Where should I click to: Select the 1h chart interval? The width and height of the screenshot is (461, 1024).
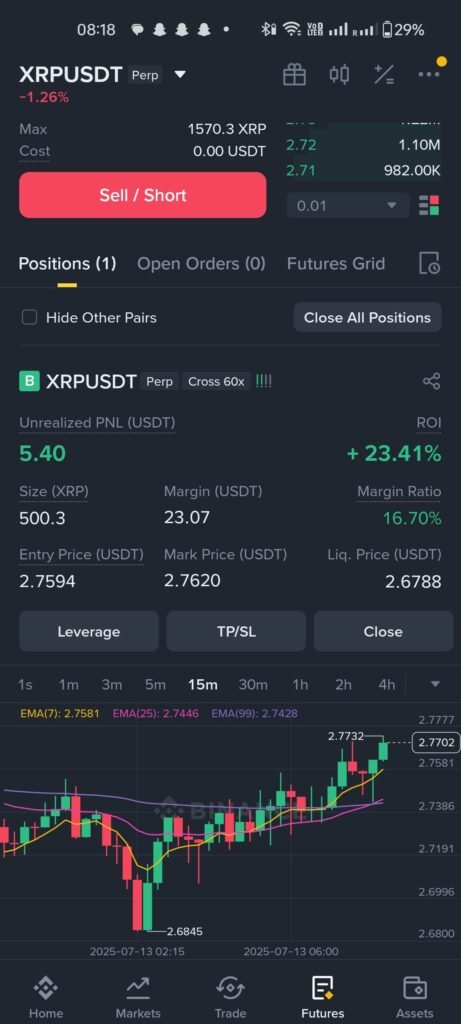pos(300,684)
